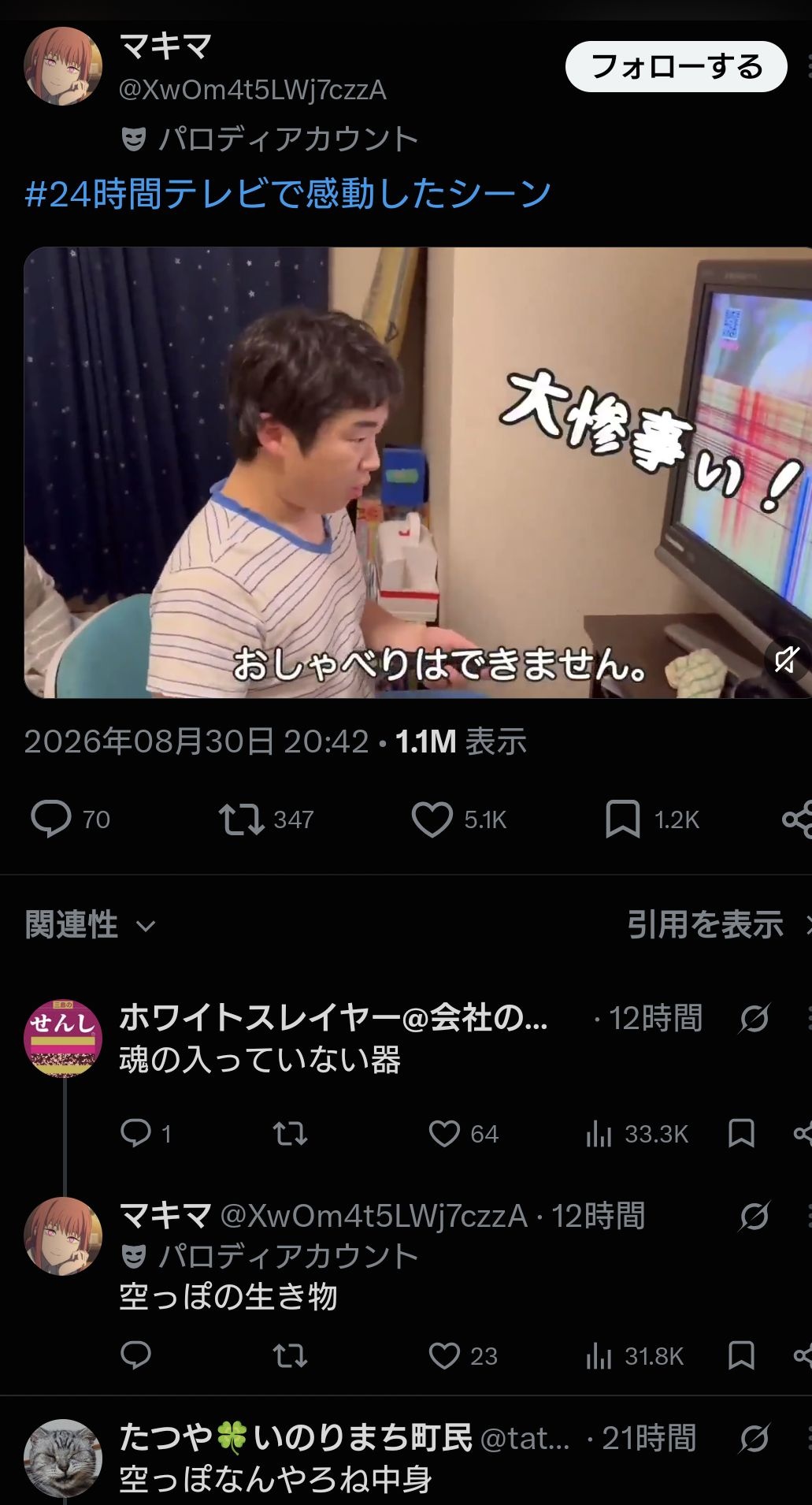Share the main post

pyautogui.click(x=797, y=819)
